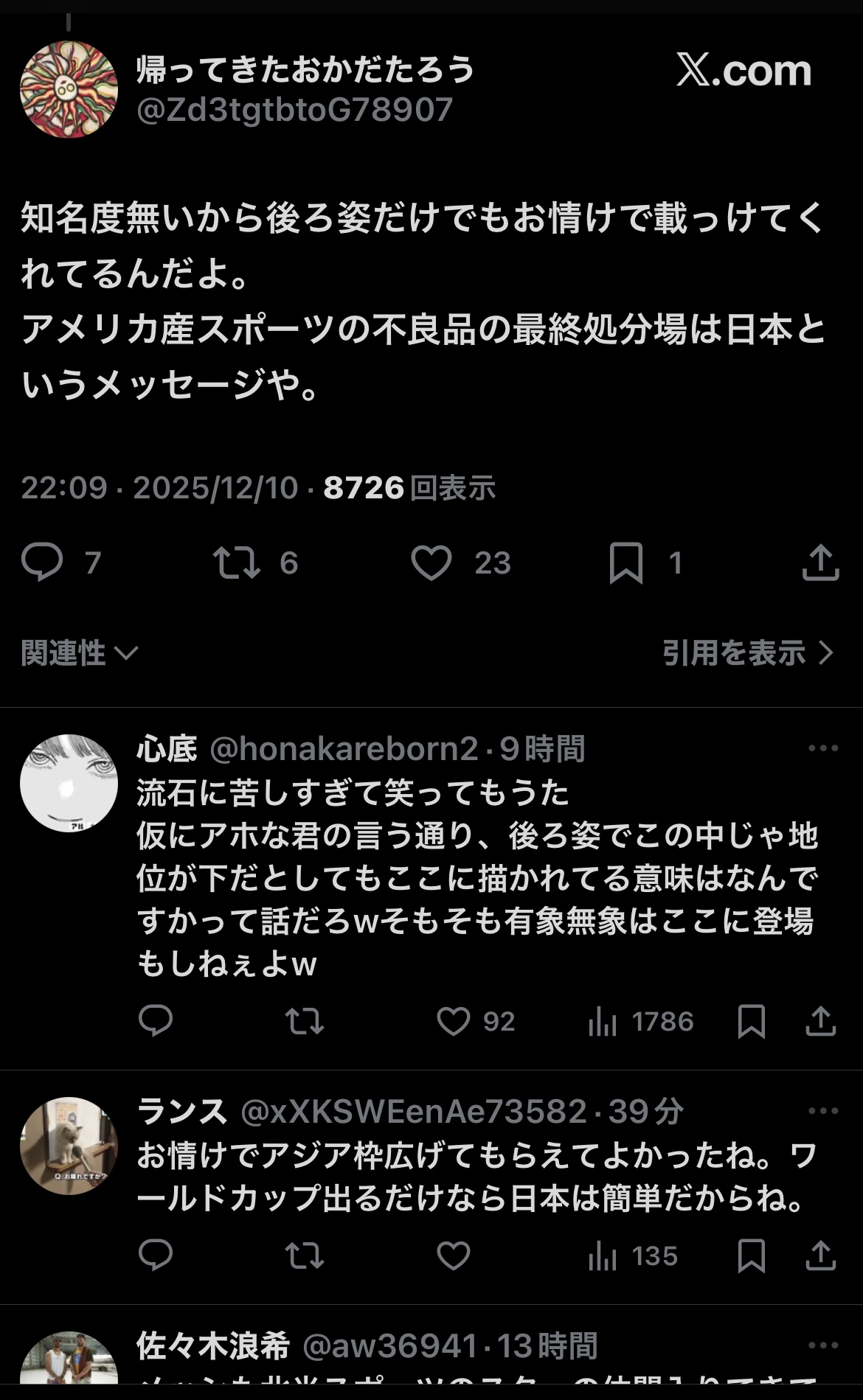Like 心底's reply
Viewport: 863px width, 1400px height.
(454, 1022)
